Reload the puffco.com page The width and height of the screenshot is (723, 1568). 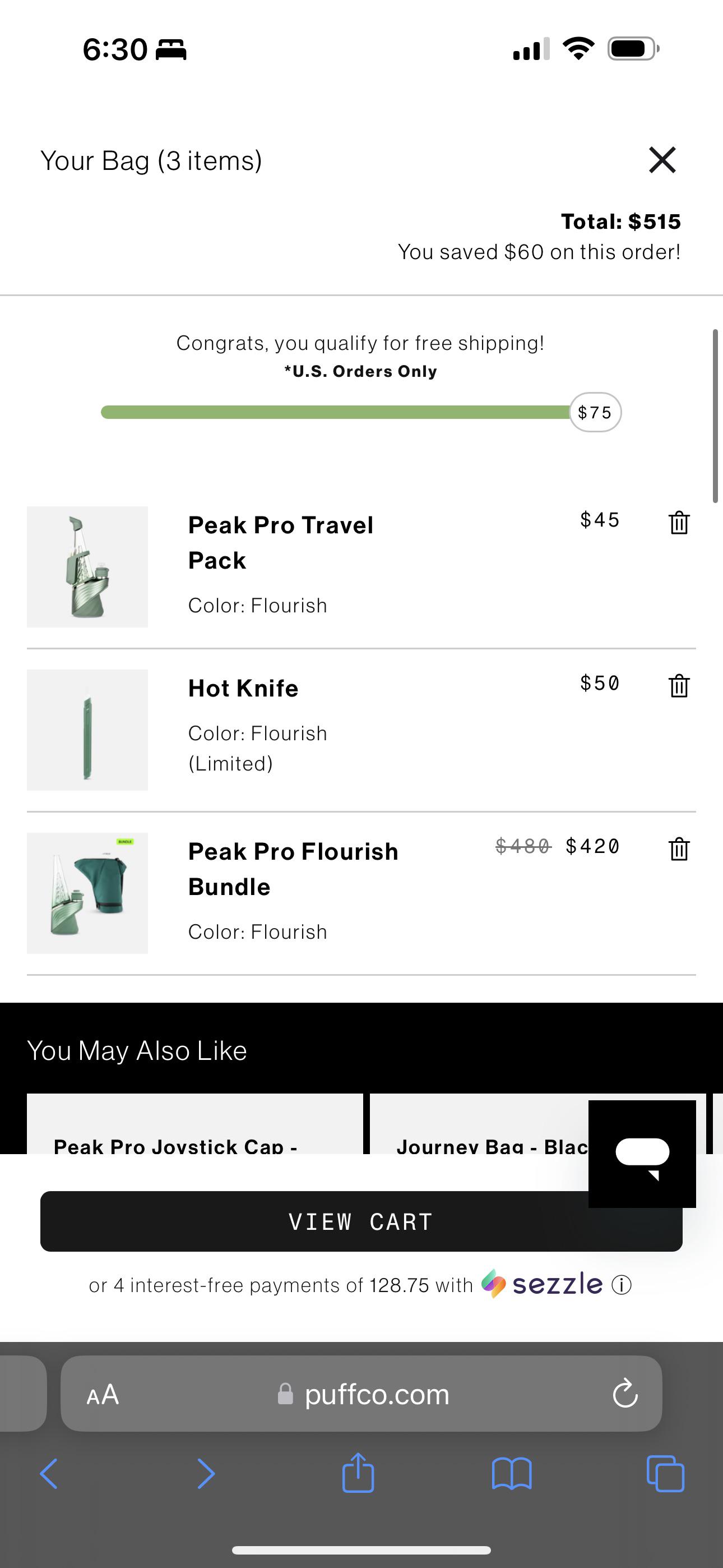click(624, 1395)
